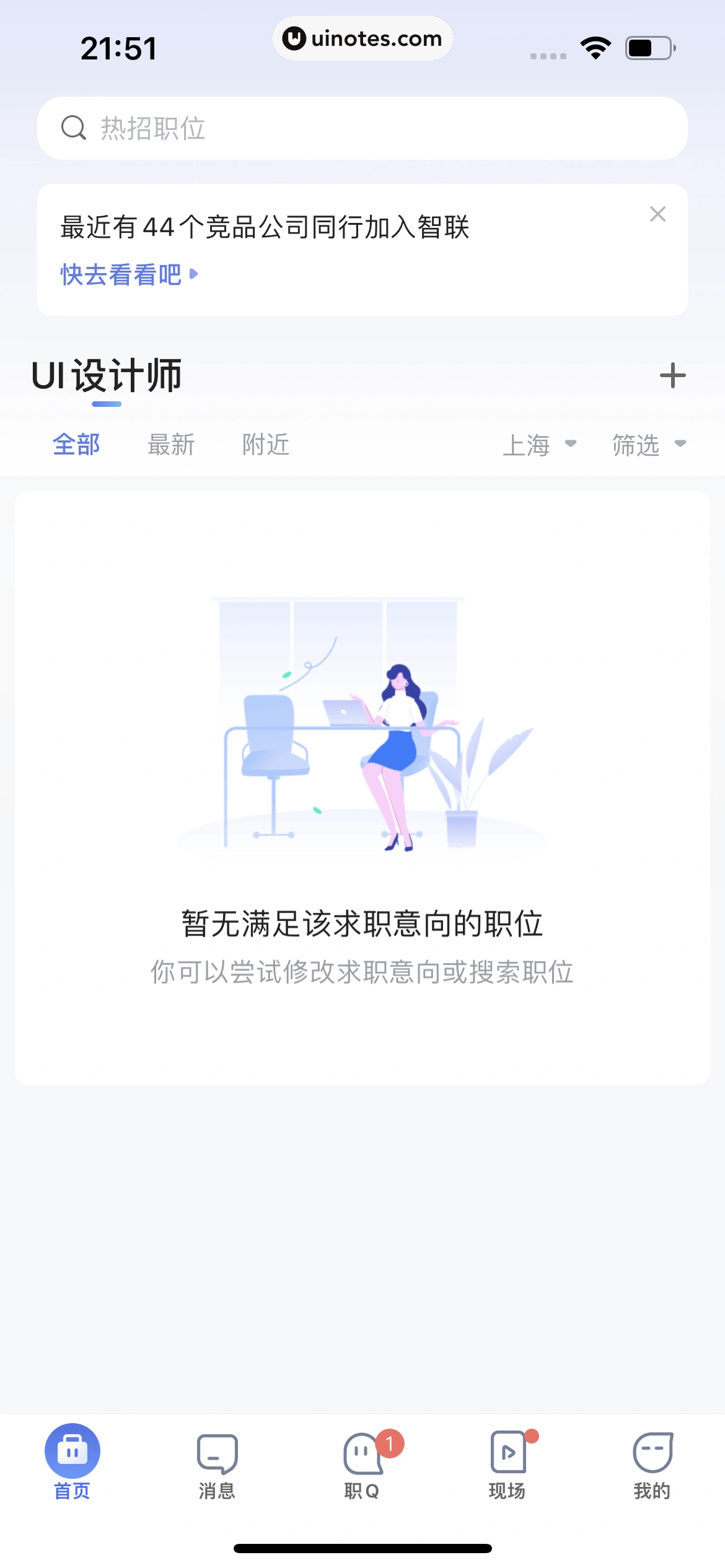Tap the uinotes.com notch capsule
The width and height of the screenshot is (725, 1568).
click(362, 38)
